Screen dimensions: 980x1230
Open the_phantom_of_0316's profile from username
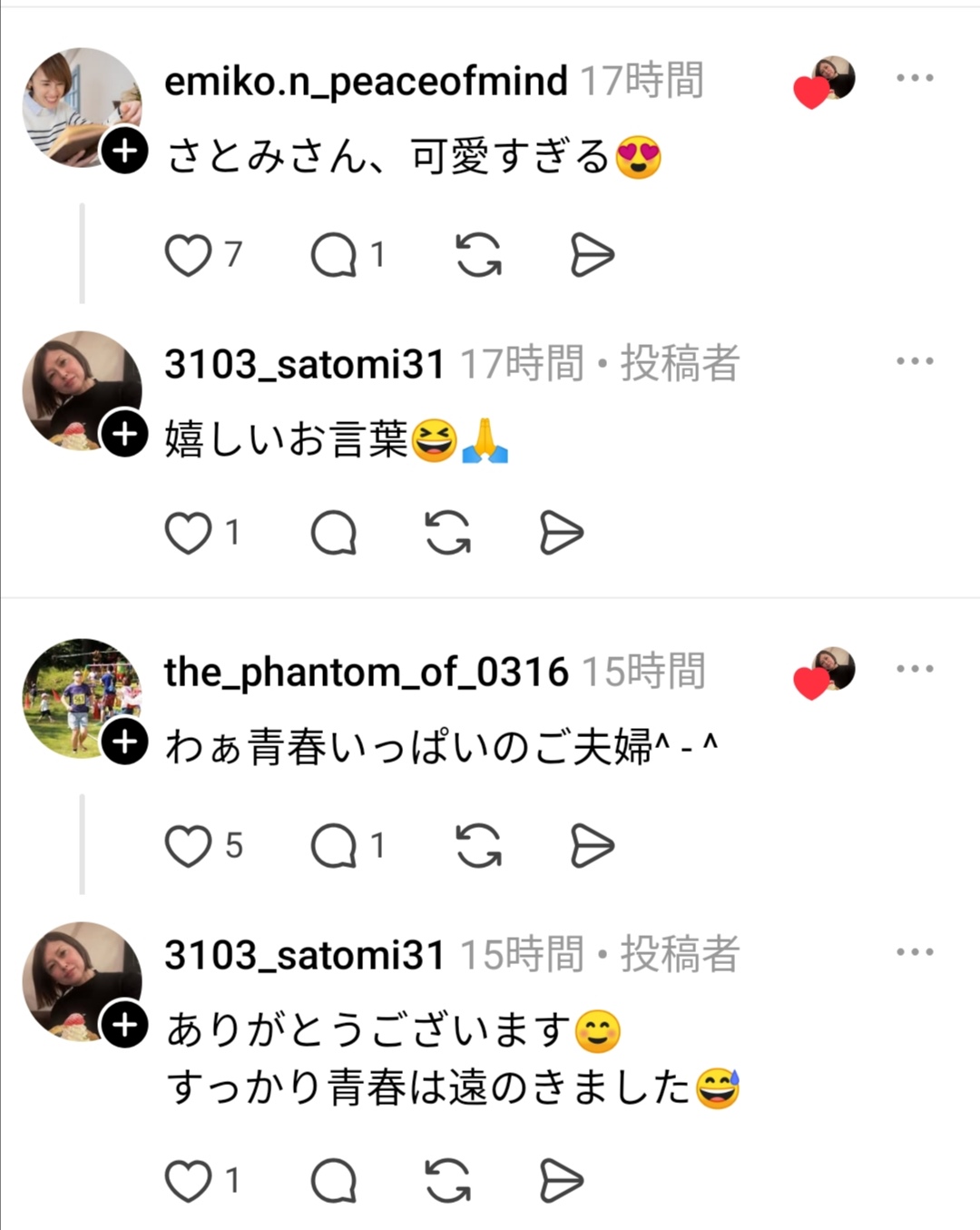(x=366, y=673)
